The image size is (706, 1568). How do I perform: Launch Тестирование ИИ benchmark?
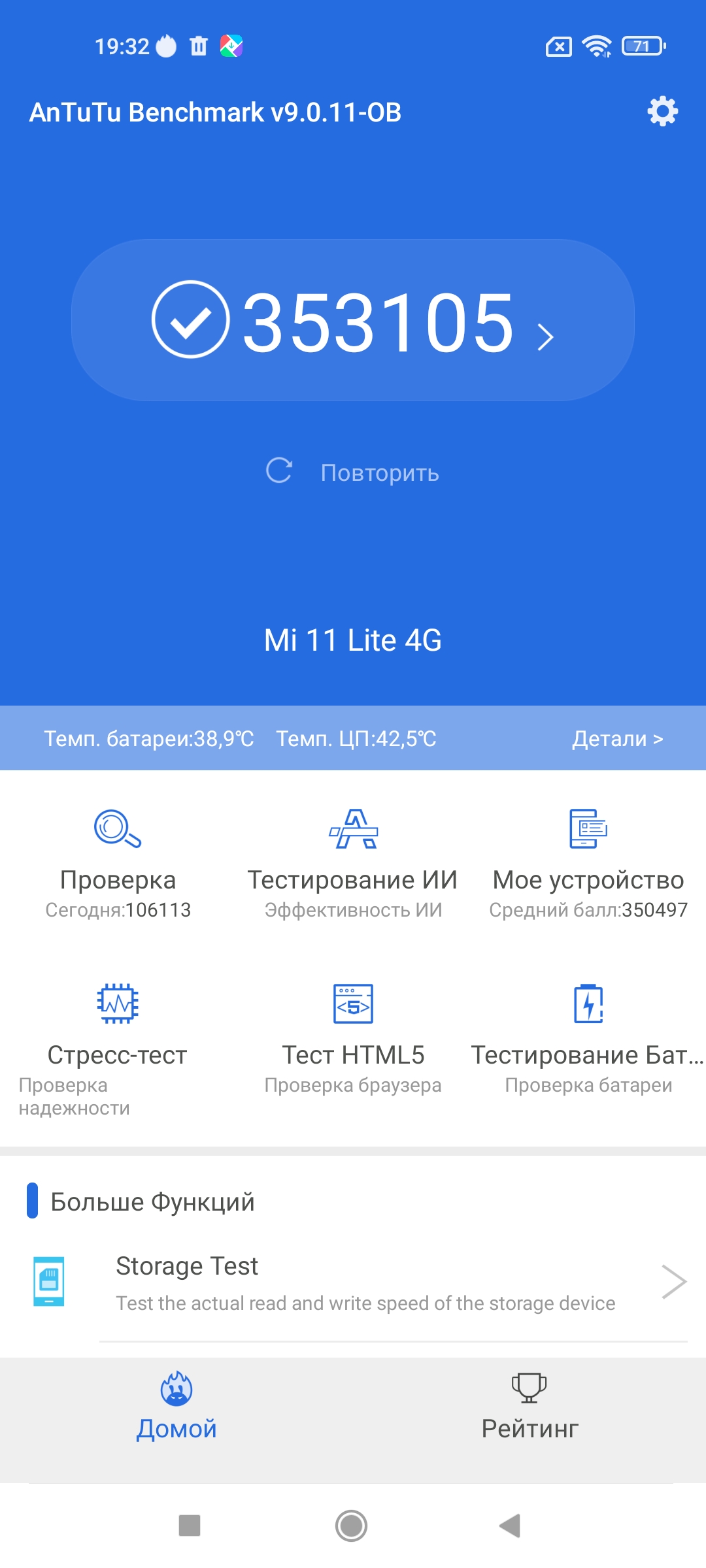[x=353, y=862]
